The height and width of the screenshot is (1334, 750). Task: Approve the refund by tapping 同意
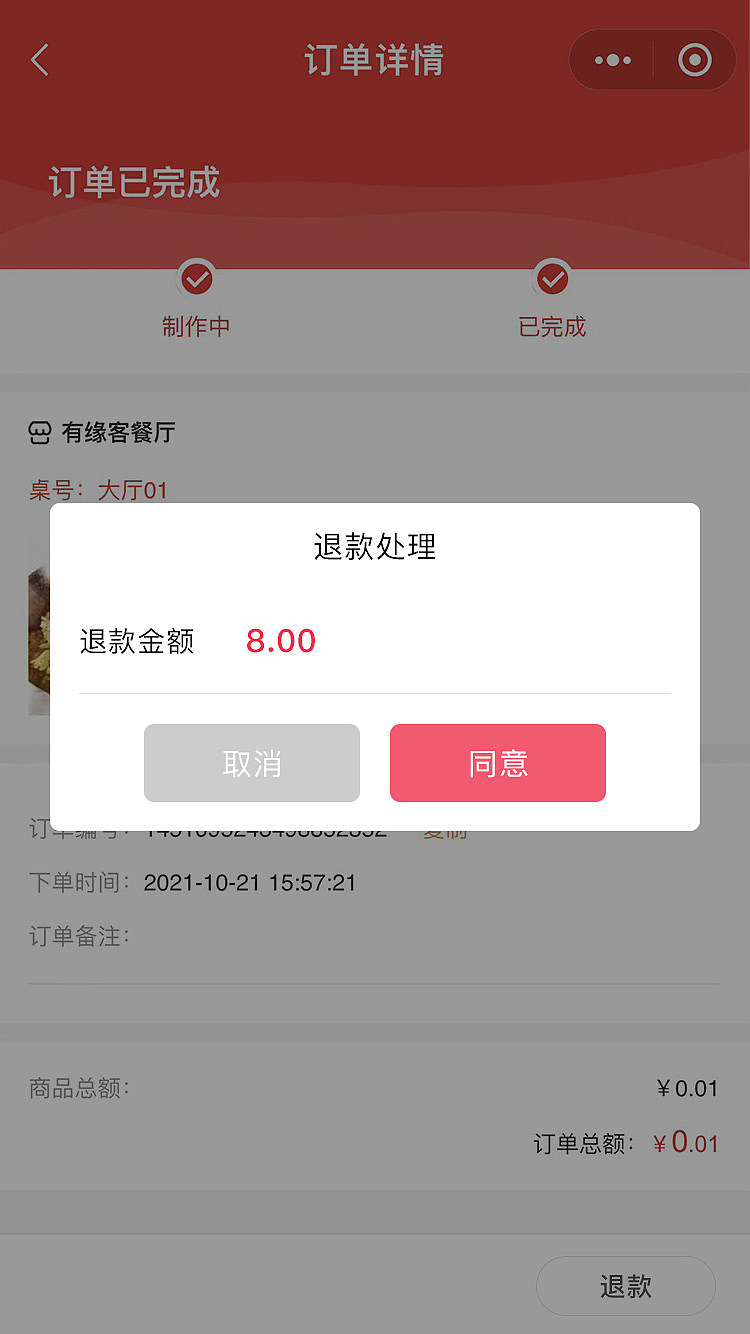click(497, 762)
